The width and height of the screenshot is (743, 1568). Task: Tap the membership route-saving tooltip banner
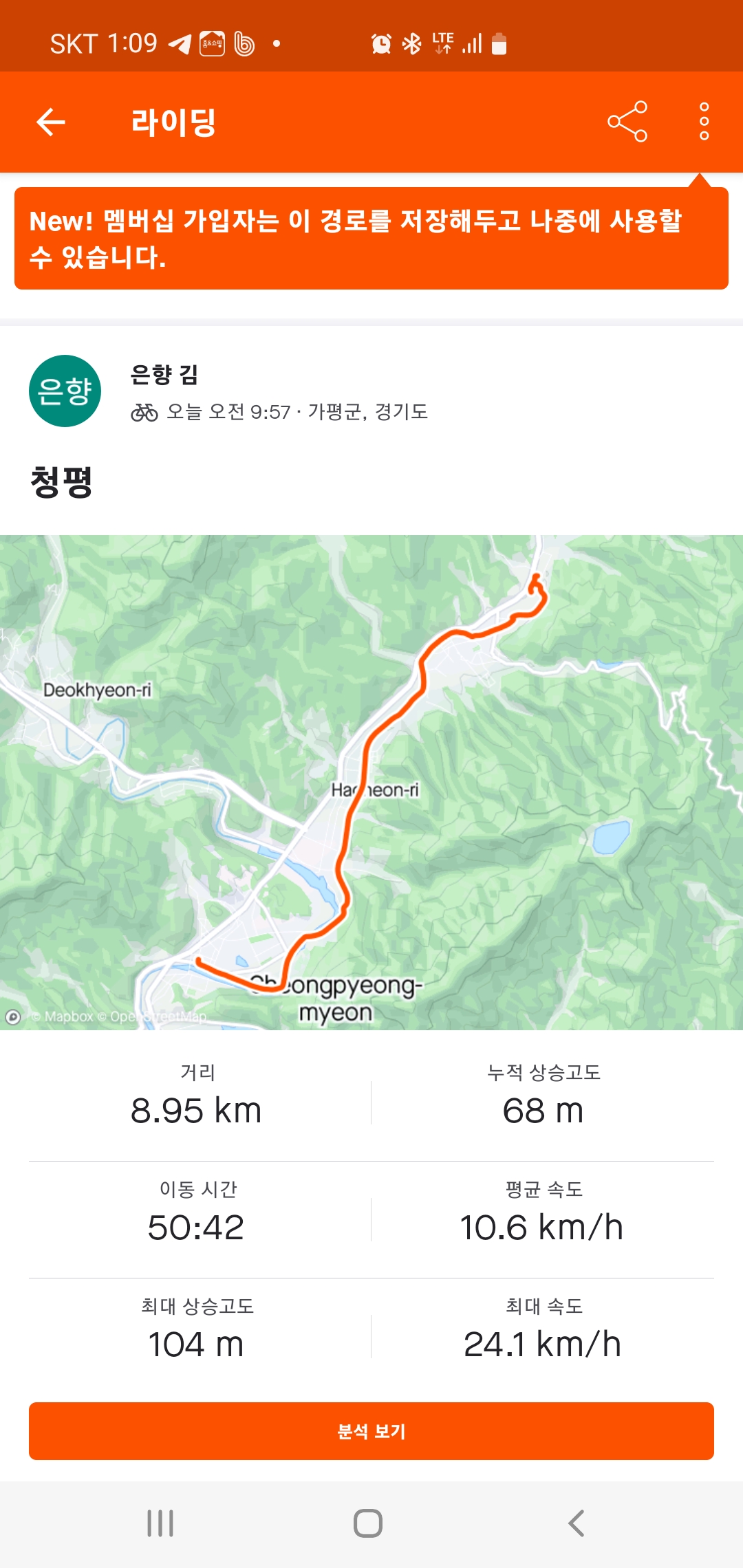click(x=371, y=238)
